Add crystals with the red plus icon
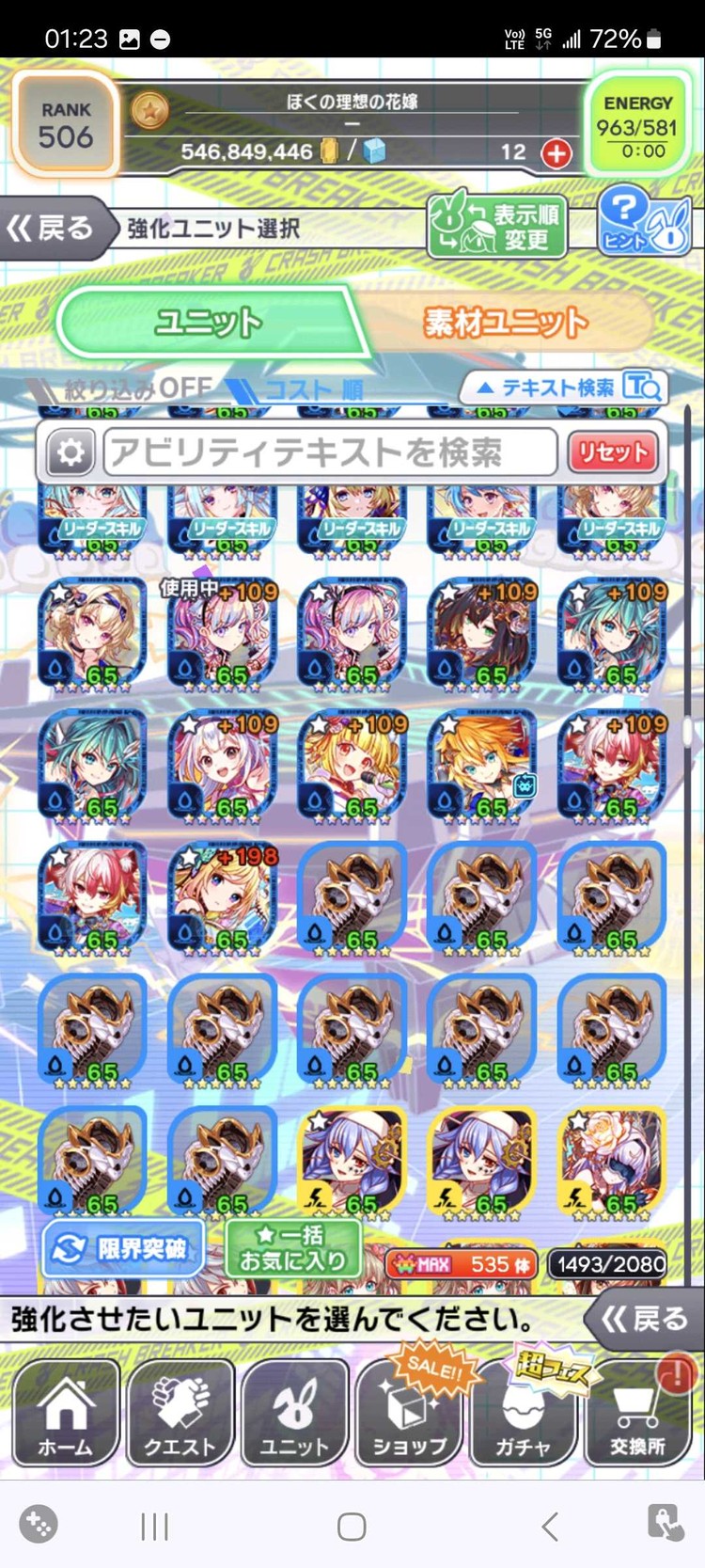Screen dimensions: 705x1568 tap(556, 152)
